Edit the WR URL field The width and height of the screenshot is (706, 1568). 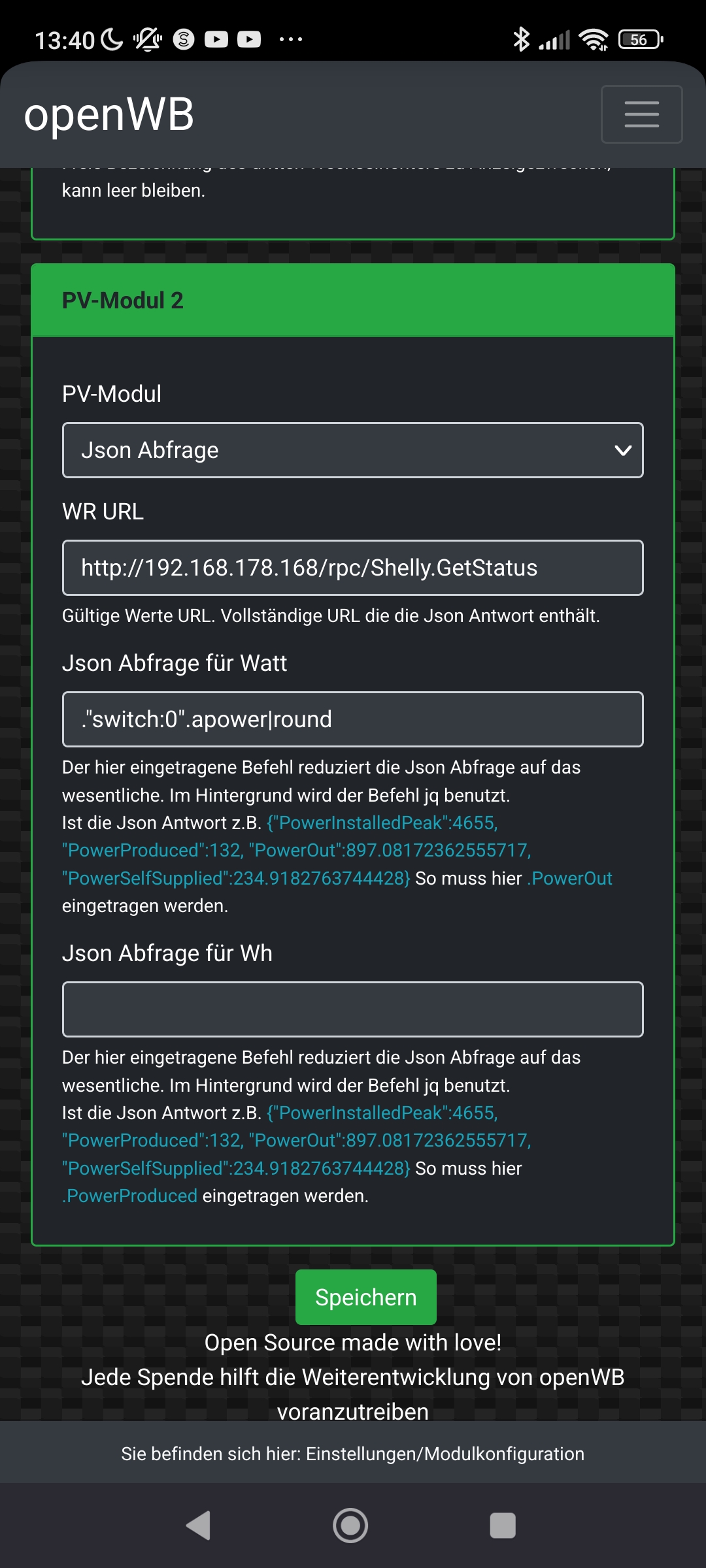353,568
